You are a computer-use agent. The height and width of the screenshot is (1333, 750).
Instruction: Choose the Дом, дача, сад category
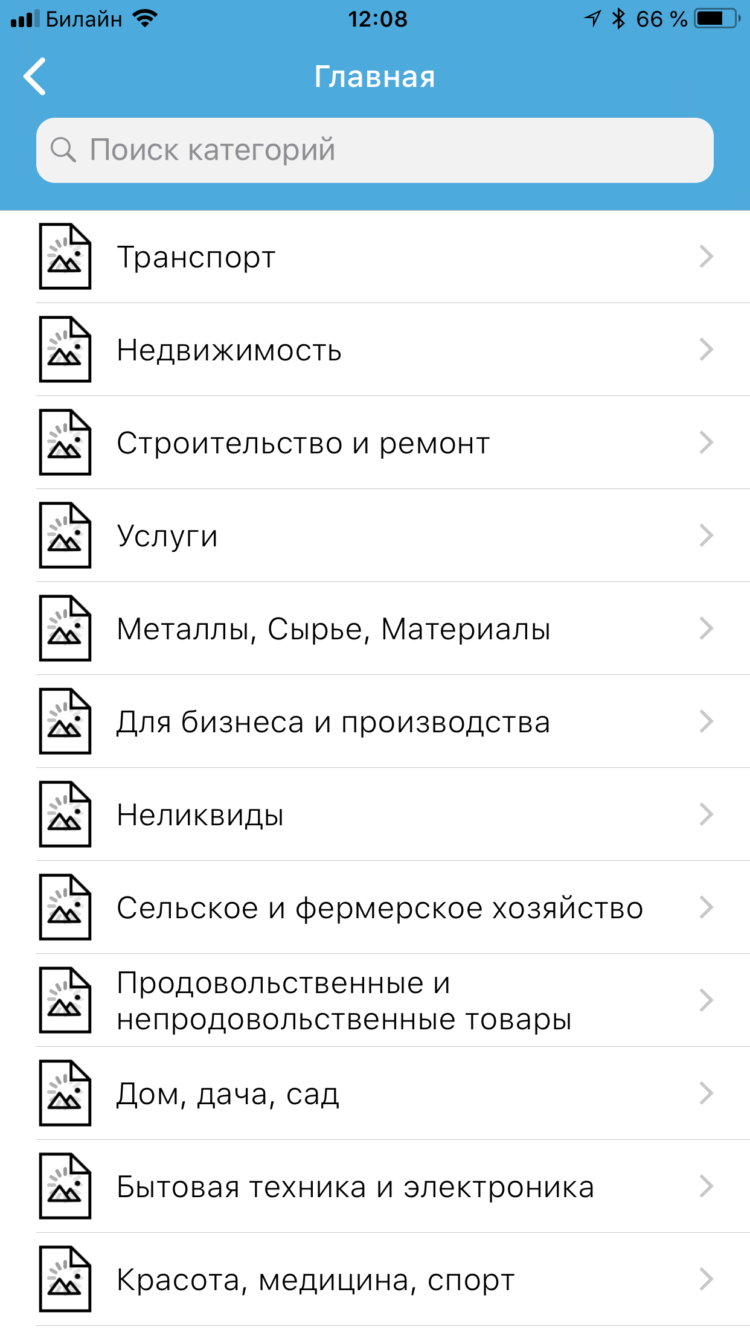(x=375, y=1094)
